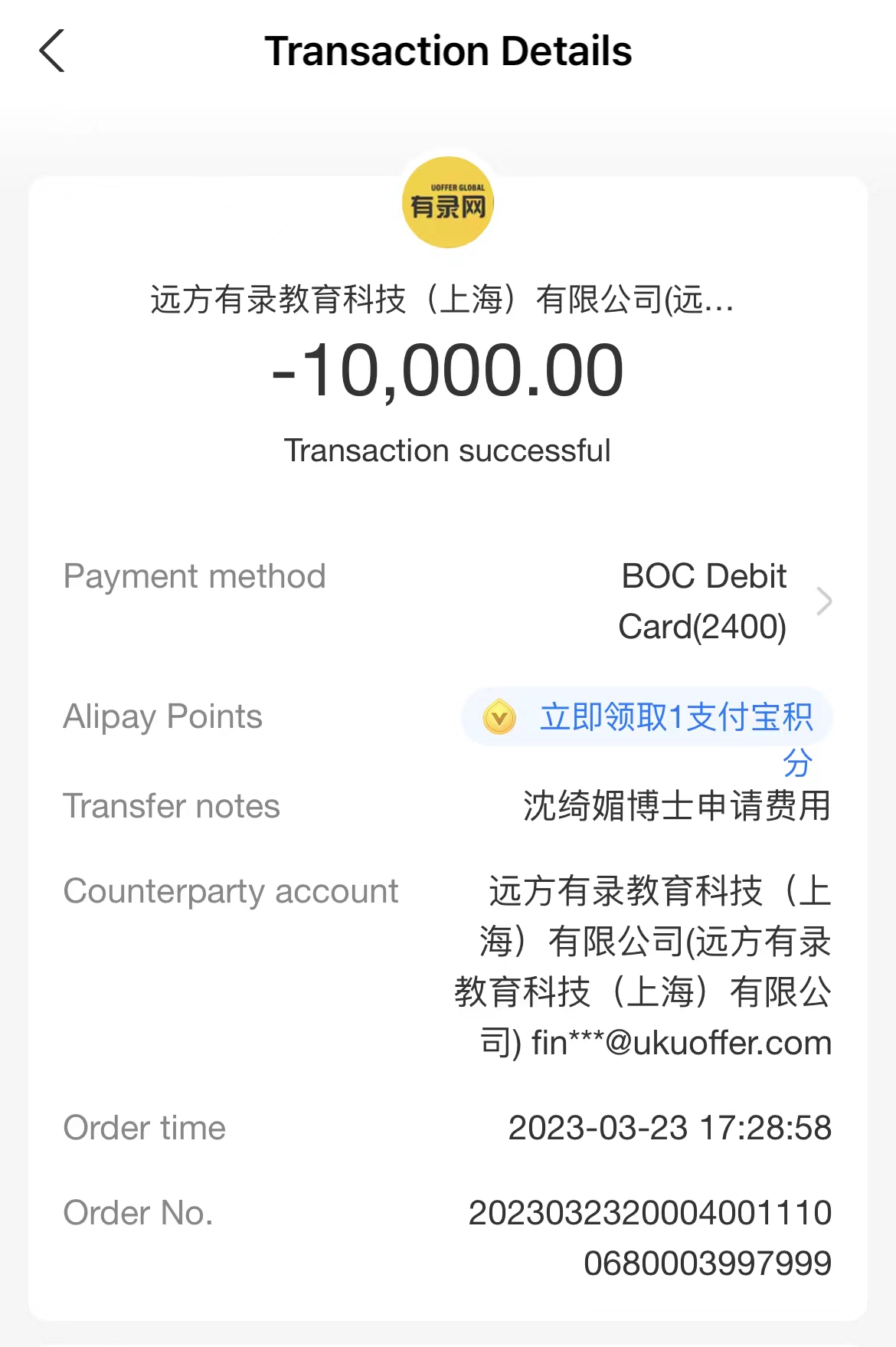Image resolution: width=896 pixels, height=1347 pixels.
Task: Go back from Transaction Details
Action: (x=52, y=51)
